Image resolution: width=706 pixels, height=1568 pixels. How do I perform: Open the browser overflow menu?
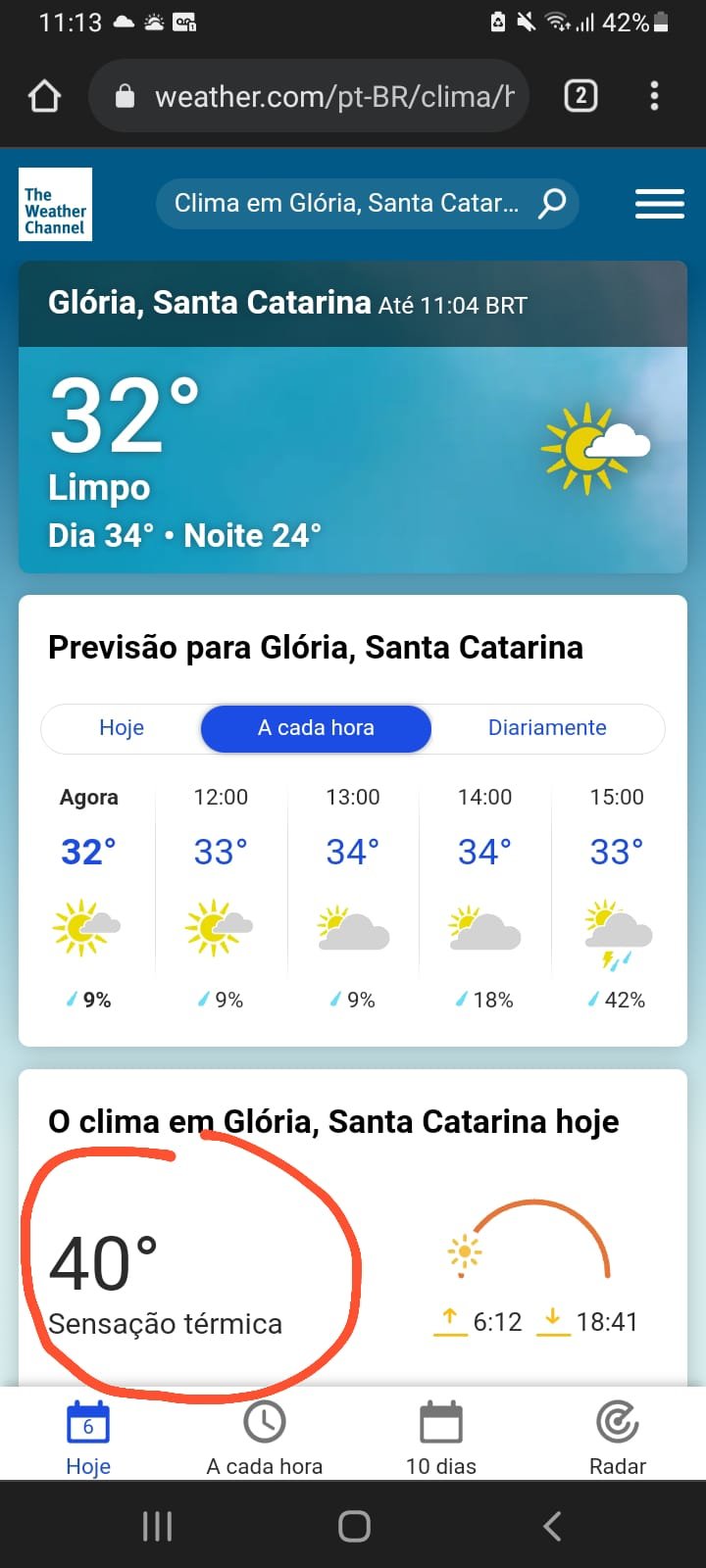coord(654,96)
